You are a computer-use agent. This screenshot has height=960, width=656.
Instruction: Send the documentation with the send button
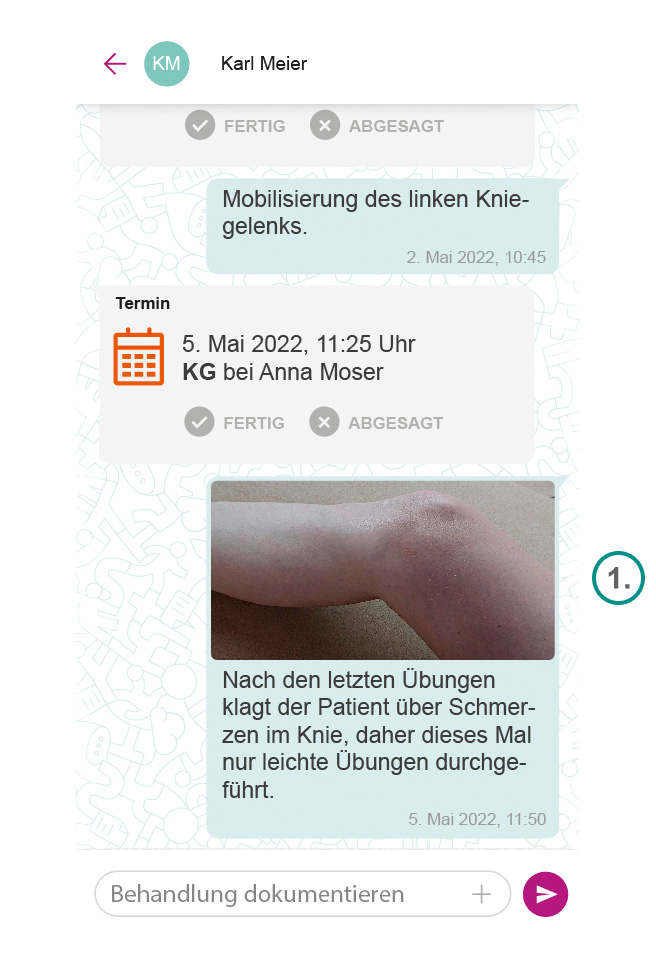[x=545, y=894]
